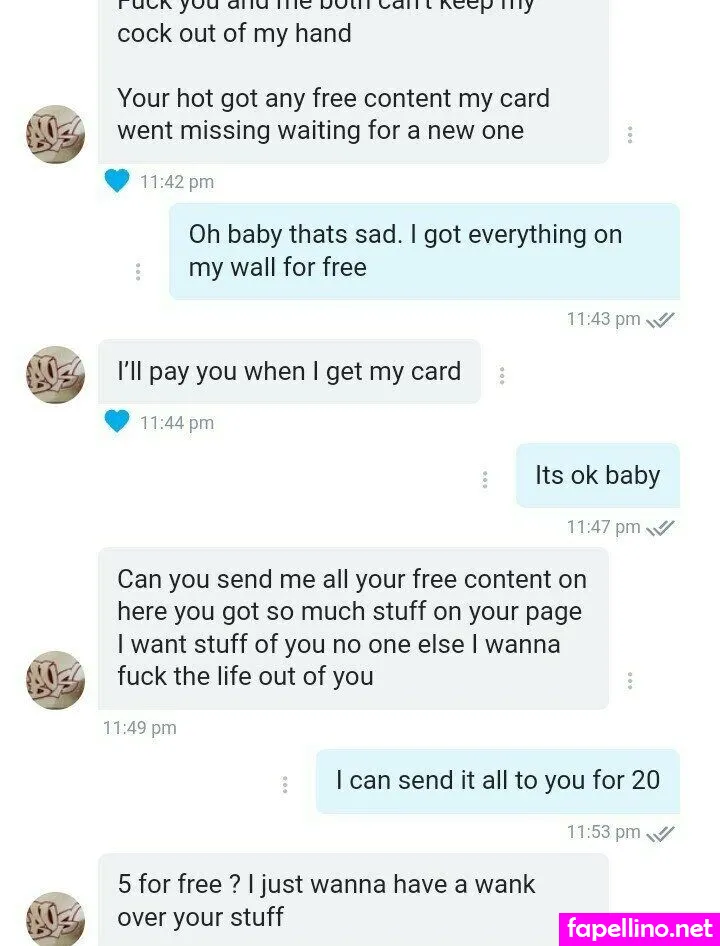Open options for 'went missing waiting' message
This screenshot has height=946, width=720.
coord(629,135)
